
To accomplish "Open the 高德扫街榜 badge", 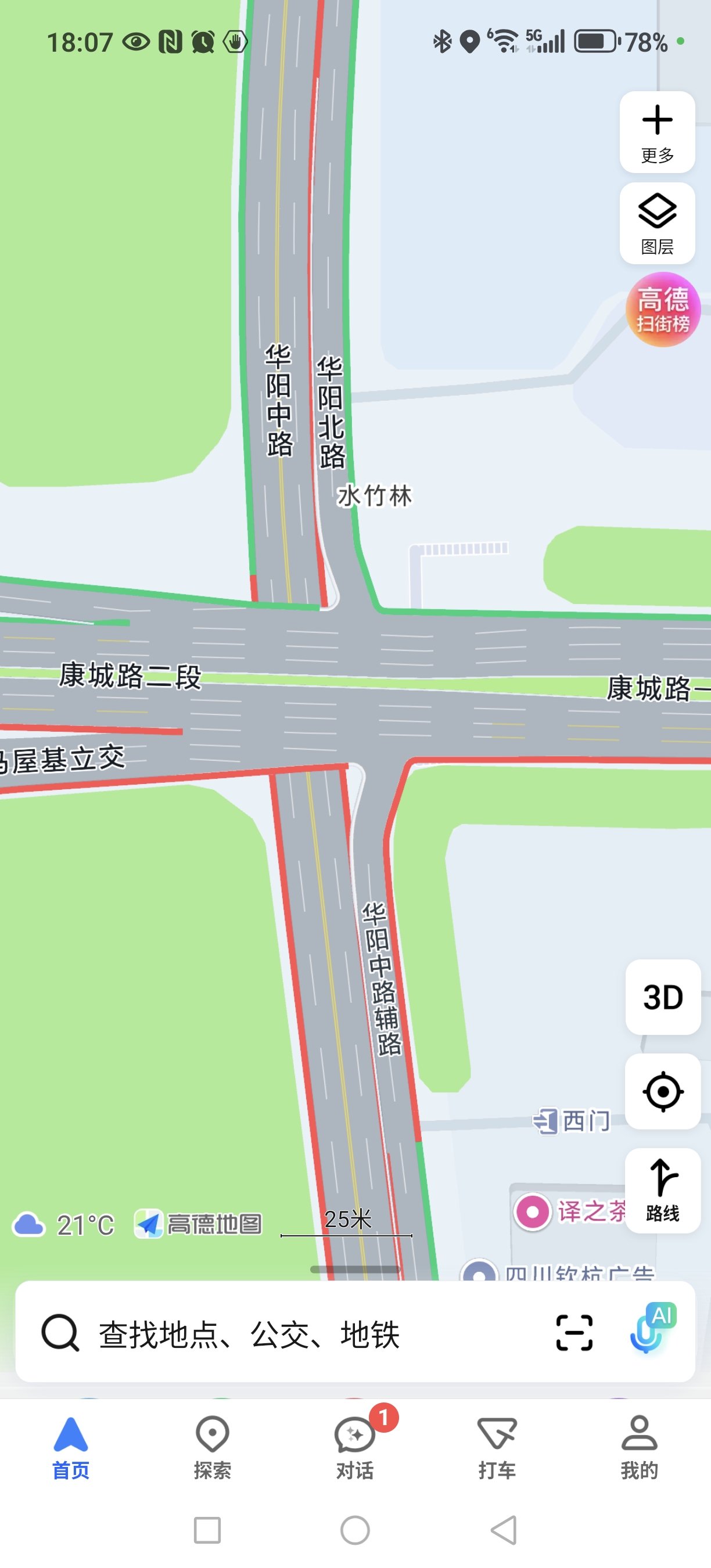I will (662, 310).
